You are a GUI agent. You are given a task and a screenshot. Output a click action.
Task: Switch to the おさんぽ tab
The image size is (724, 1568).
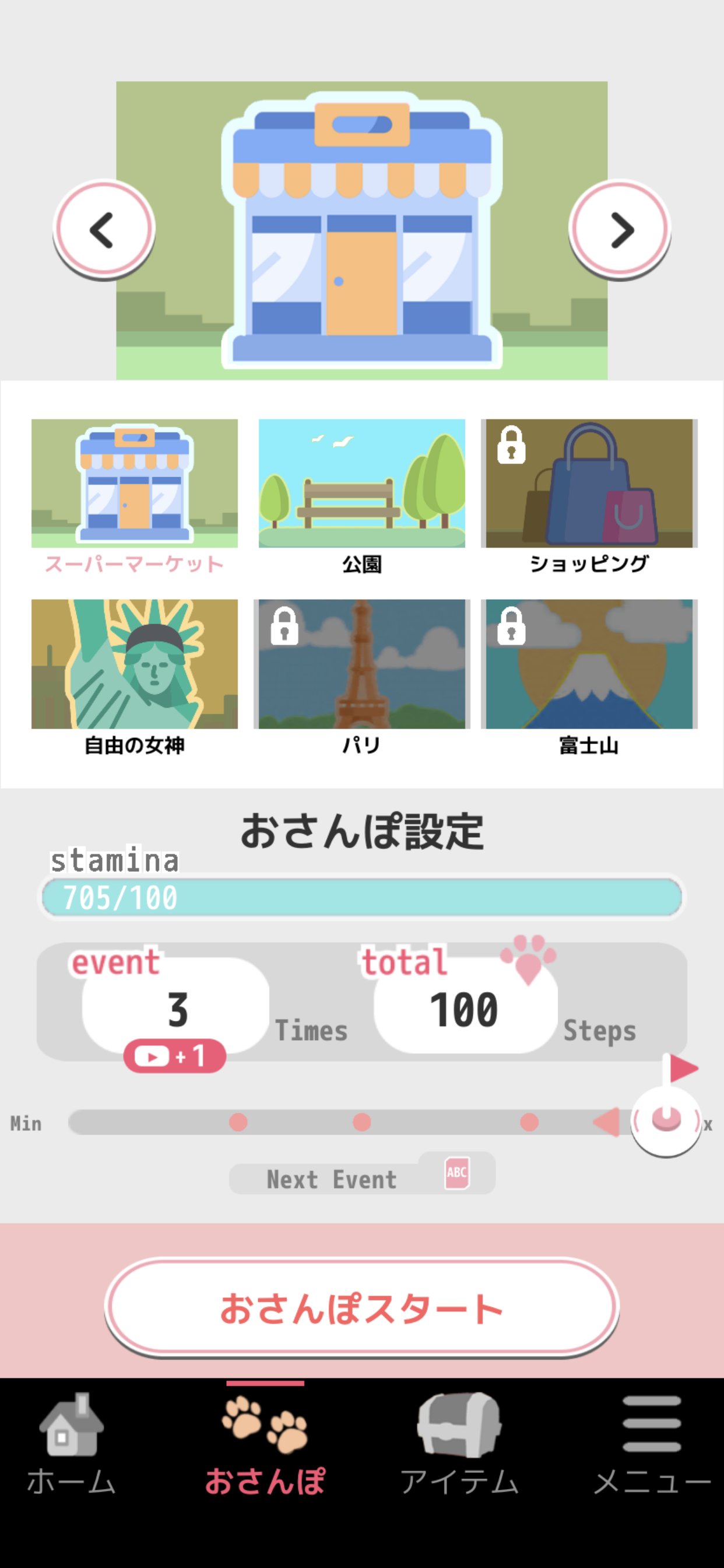(x=265, y=1443)
